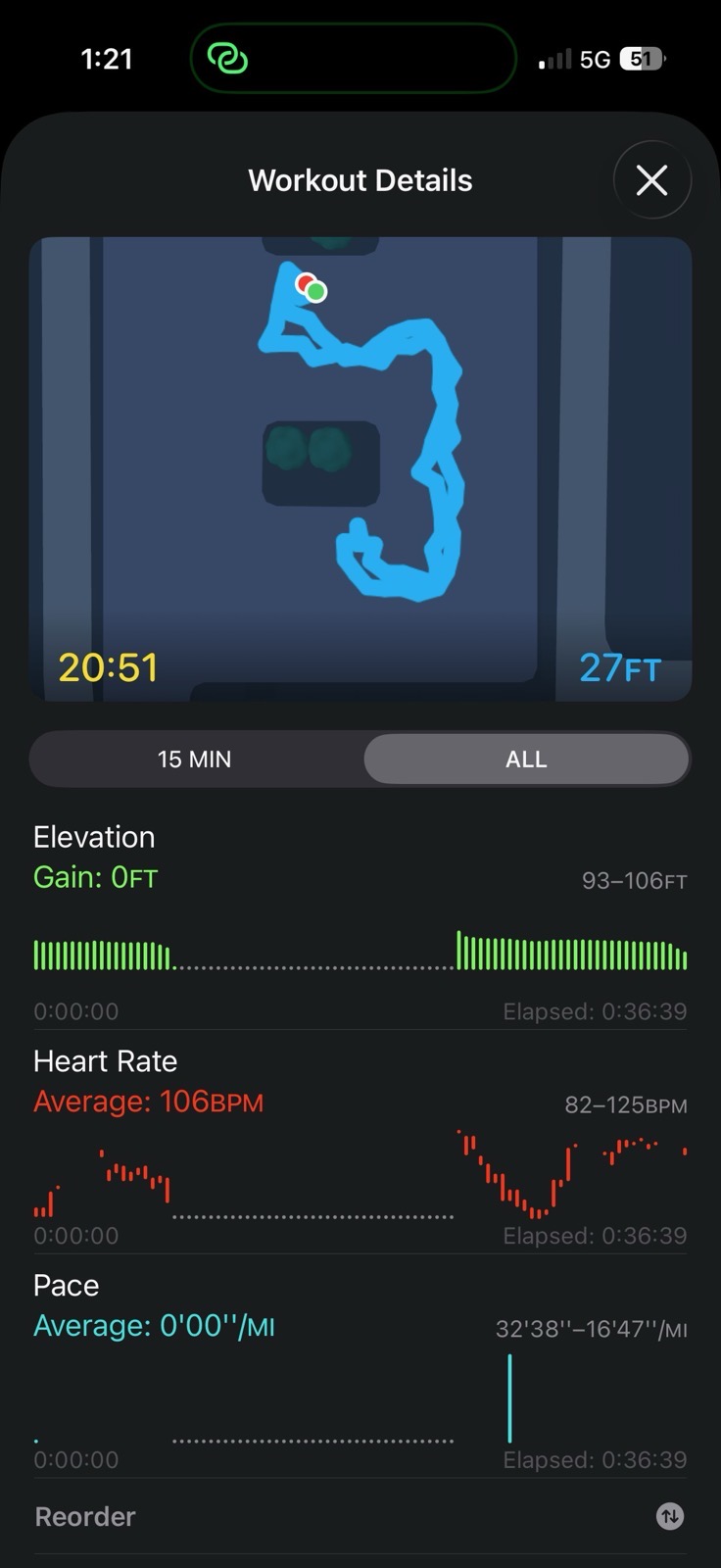
Task: Tap the reorder arrows icon at bottom
Action: pos(670,1516)
